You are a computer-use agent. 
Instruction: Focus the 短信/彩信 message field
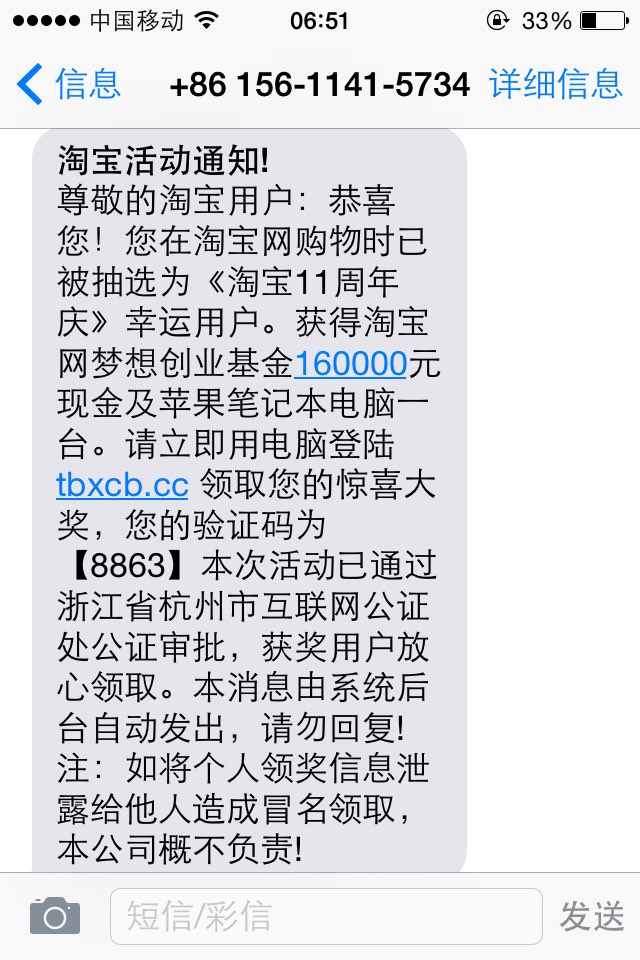click(x=325, y=916)
